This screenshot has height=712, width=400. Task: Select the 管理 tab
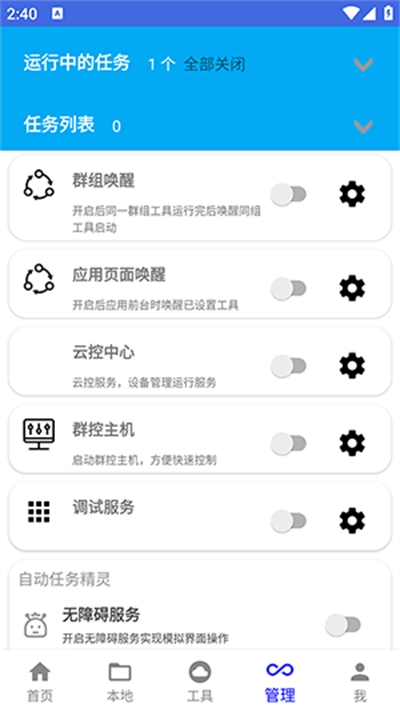(x=280, y=682)
